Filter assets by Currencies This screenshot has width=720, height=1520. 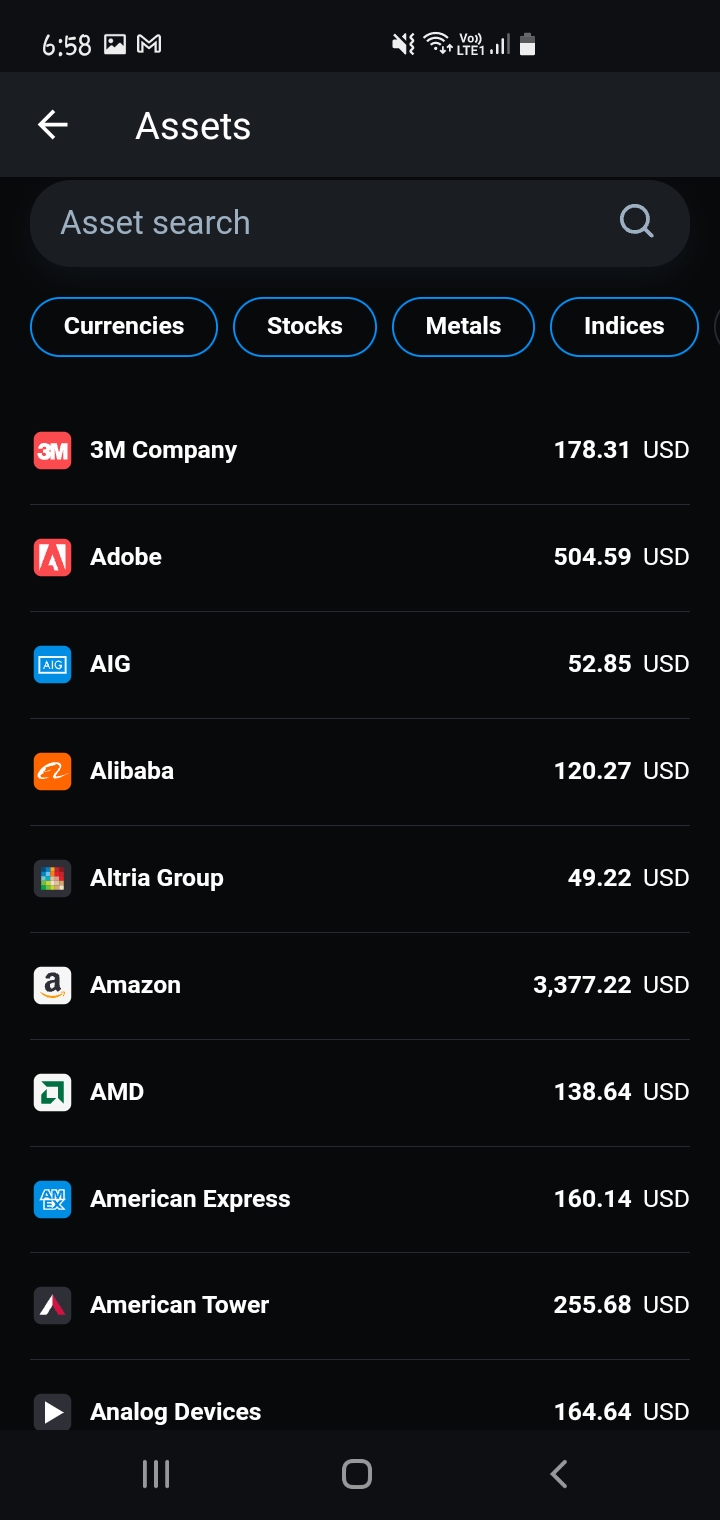click(x=124, y=326)
